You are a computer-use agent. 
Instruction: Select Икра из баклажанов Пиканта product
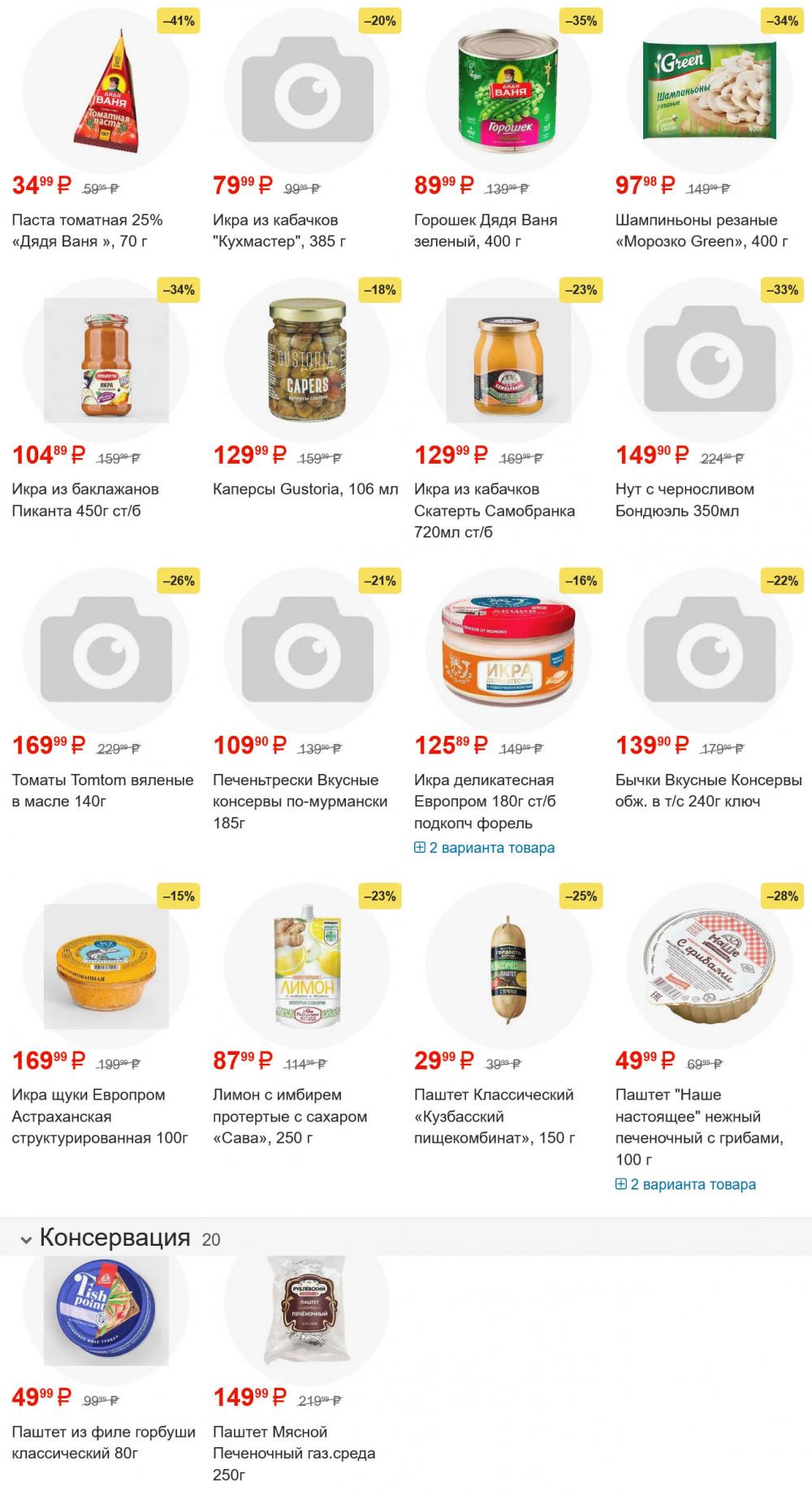coord(84,499)
